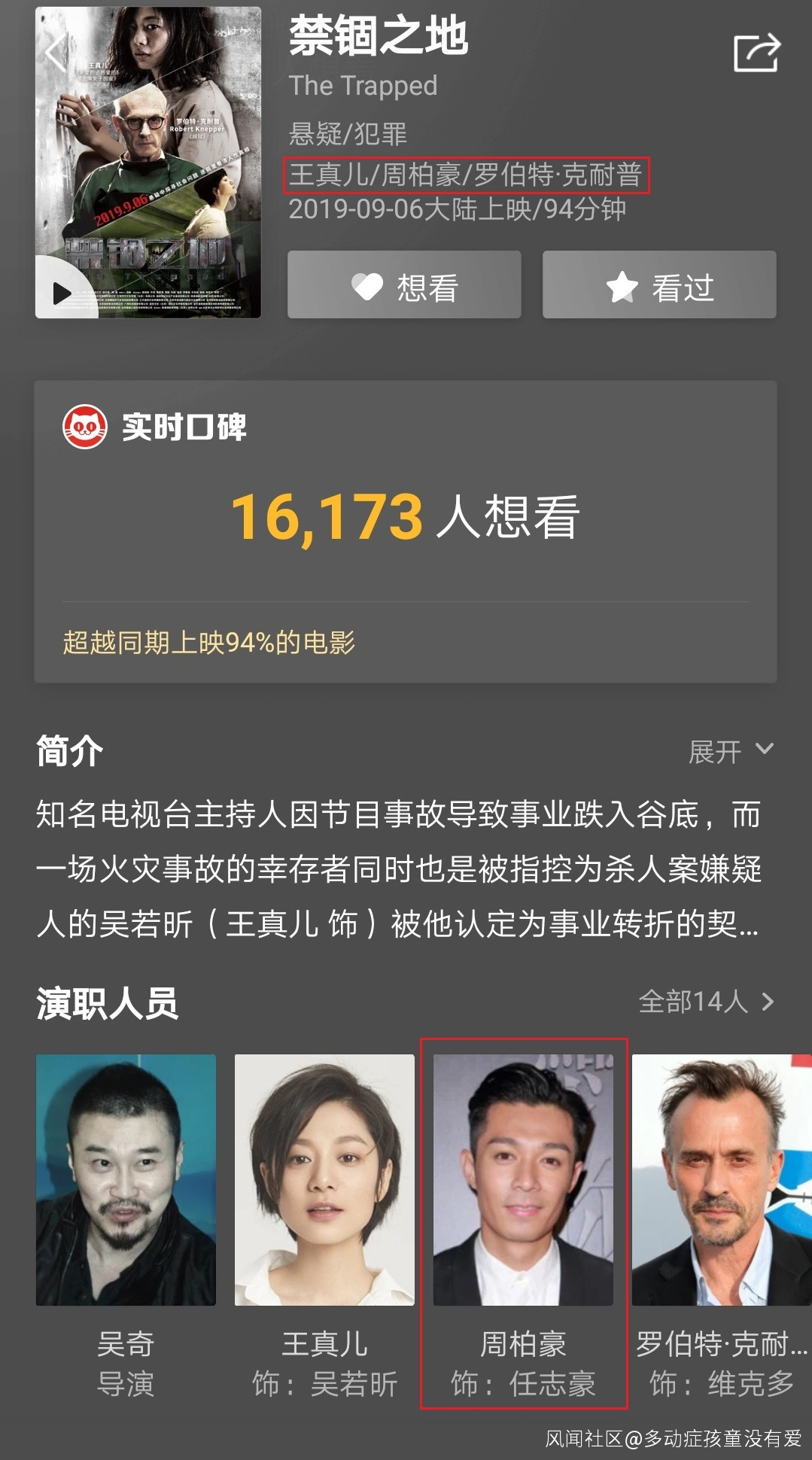Image resolution: width=812 pixels, height=1460 pixels.
Task: Share The Trapped movie page
Action: (x=756, y=53)
